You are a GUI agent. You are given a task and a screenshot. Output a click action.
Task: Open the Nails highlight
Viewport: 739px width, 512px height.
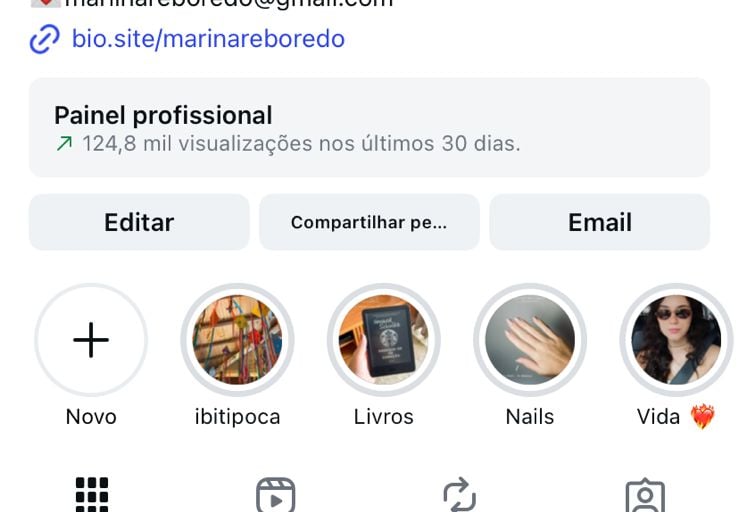click(530, 341)
